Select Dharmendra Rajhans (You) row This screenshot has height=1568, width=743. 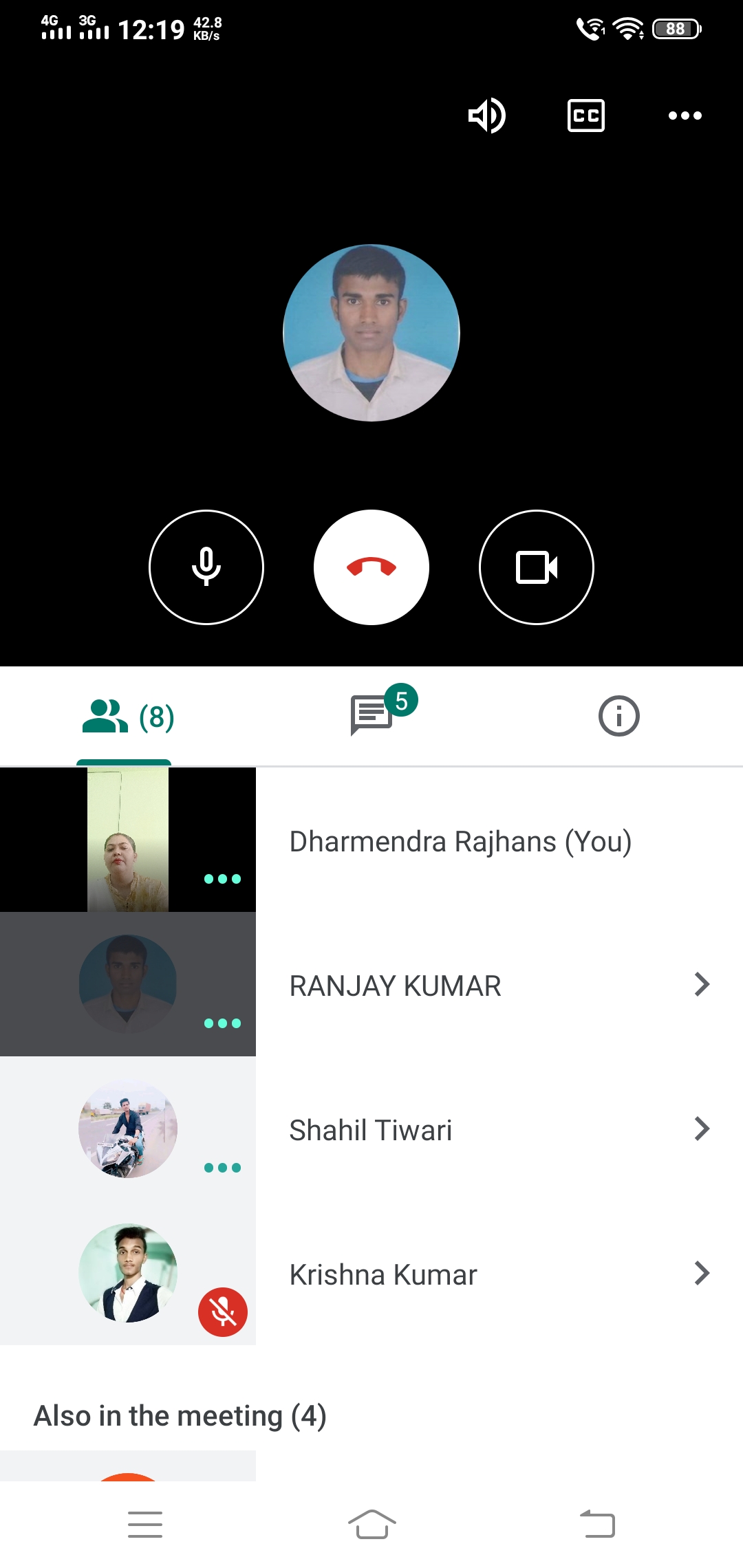click(x=460, y=842)
